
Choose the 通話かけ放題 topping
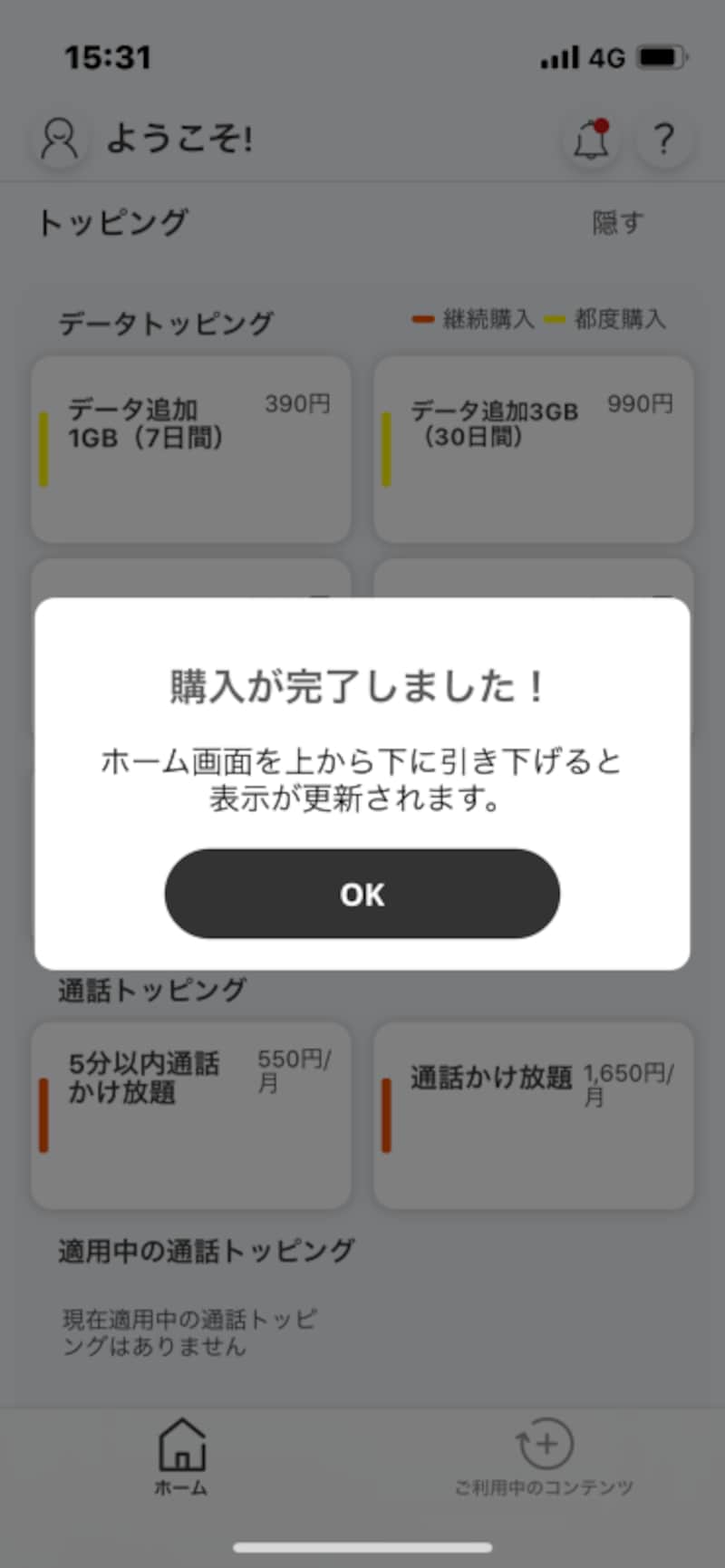click(x=533, y=1115)
